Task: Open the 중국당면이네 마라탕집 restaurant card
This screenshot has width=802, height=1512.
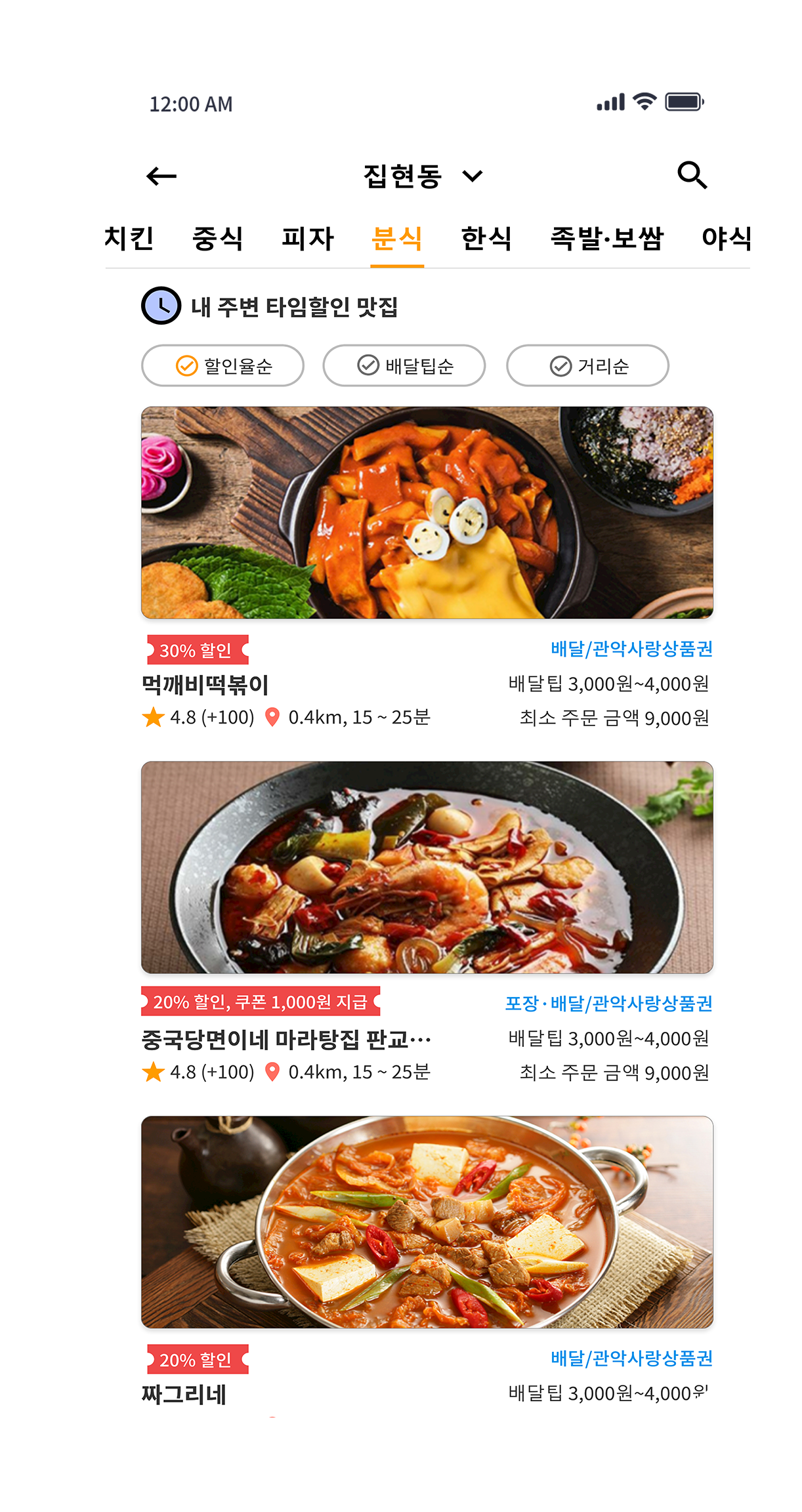Action: point(427,867)
